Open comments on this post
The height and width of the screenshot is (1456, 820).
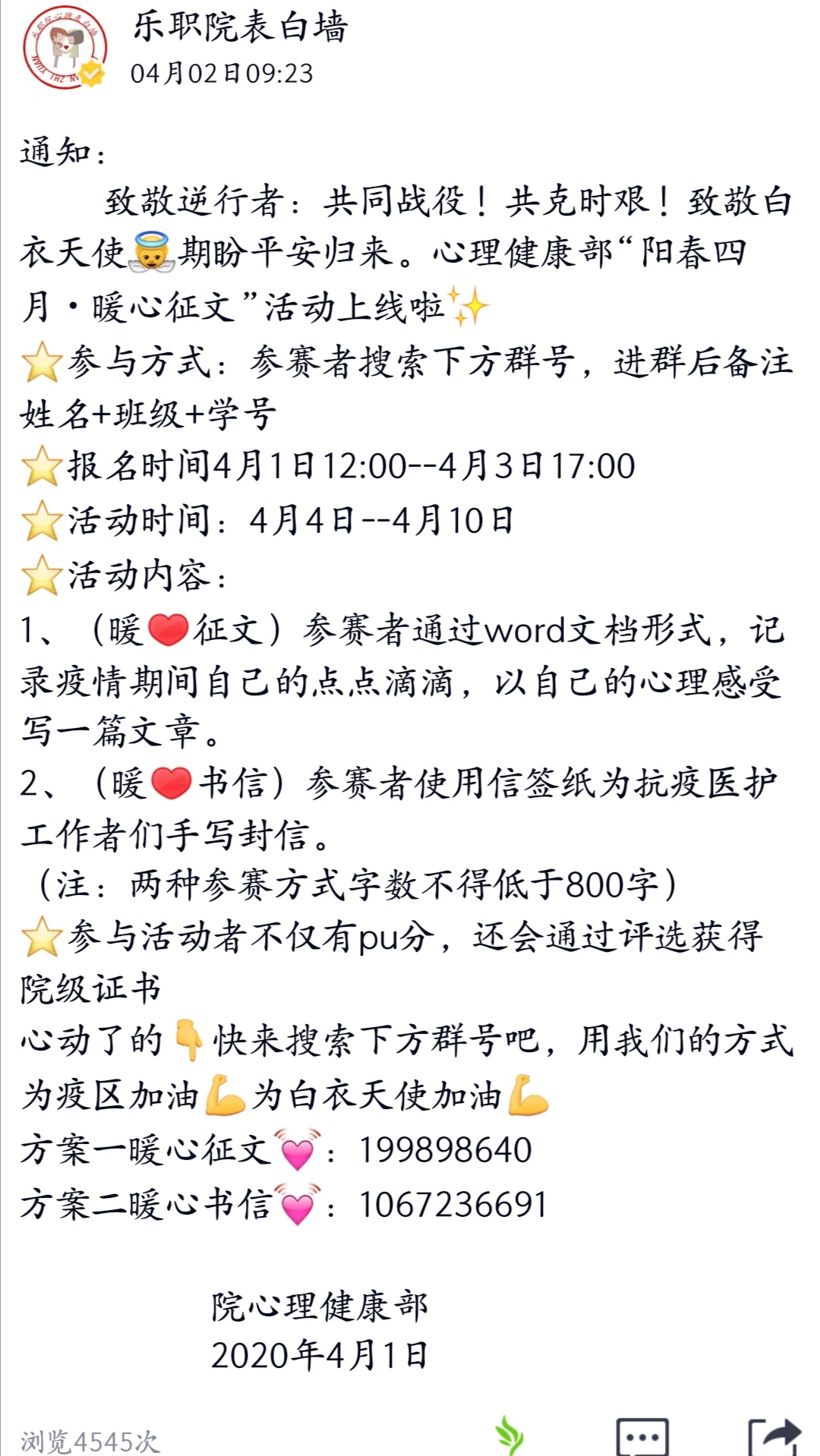(642, 1436)
